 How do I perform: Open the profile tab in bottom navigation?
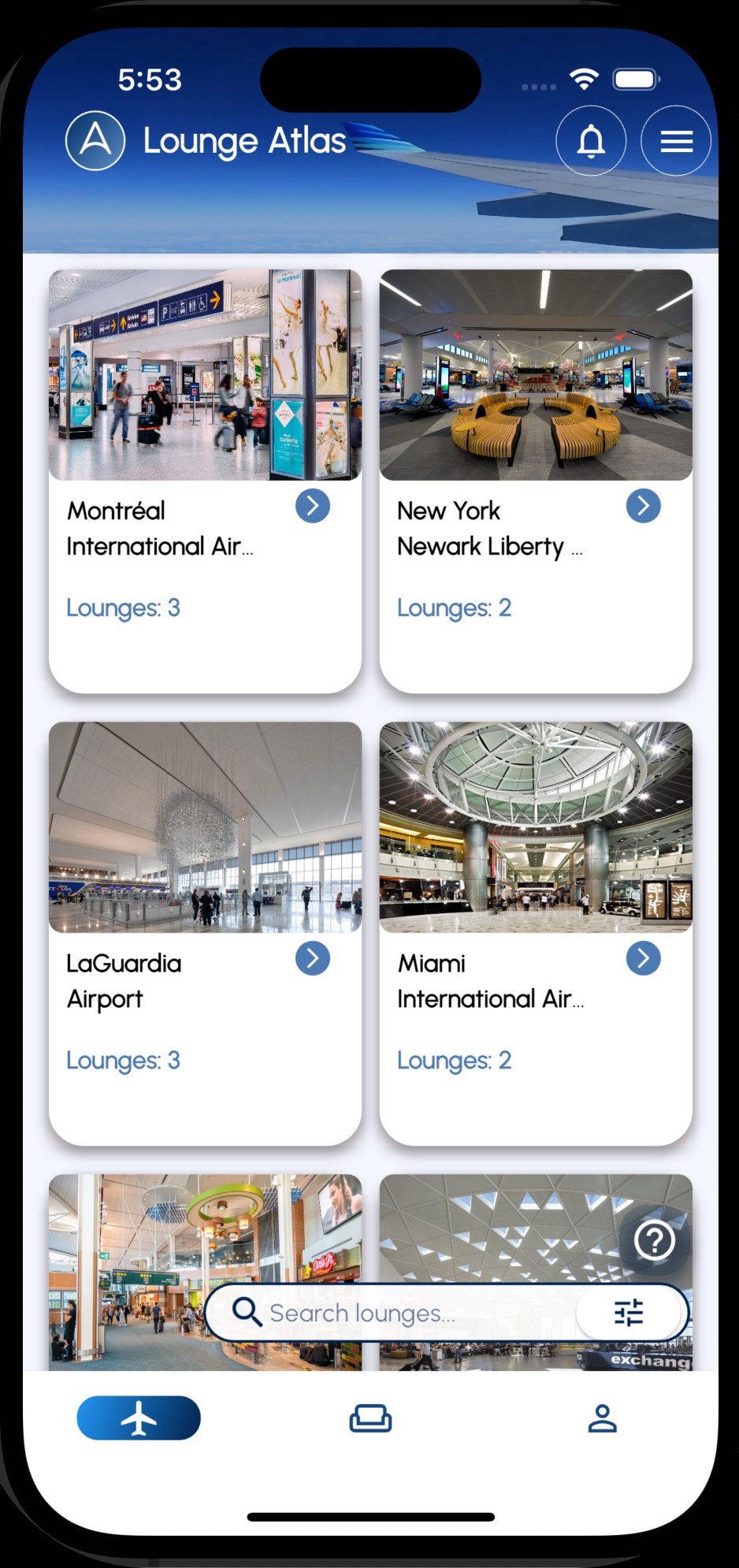point(601,1417)
